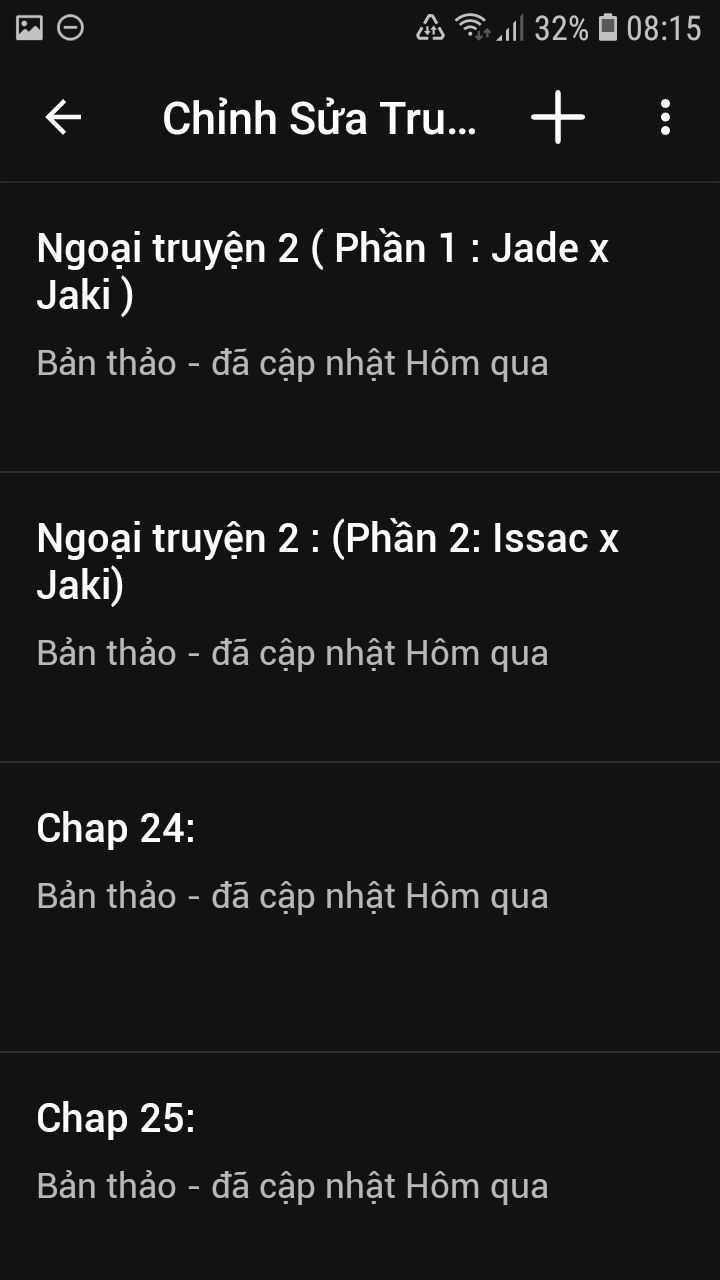Open Ngoại truyện 2 Phần 1 Jade x Jaki
Screen dimensions: 720x1280
point(360,327)
